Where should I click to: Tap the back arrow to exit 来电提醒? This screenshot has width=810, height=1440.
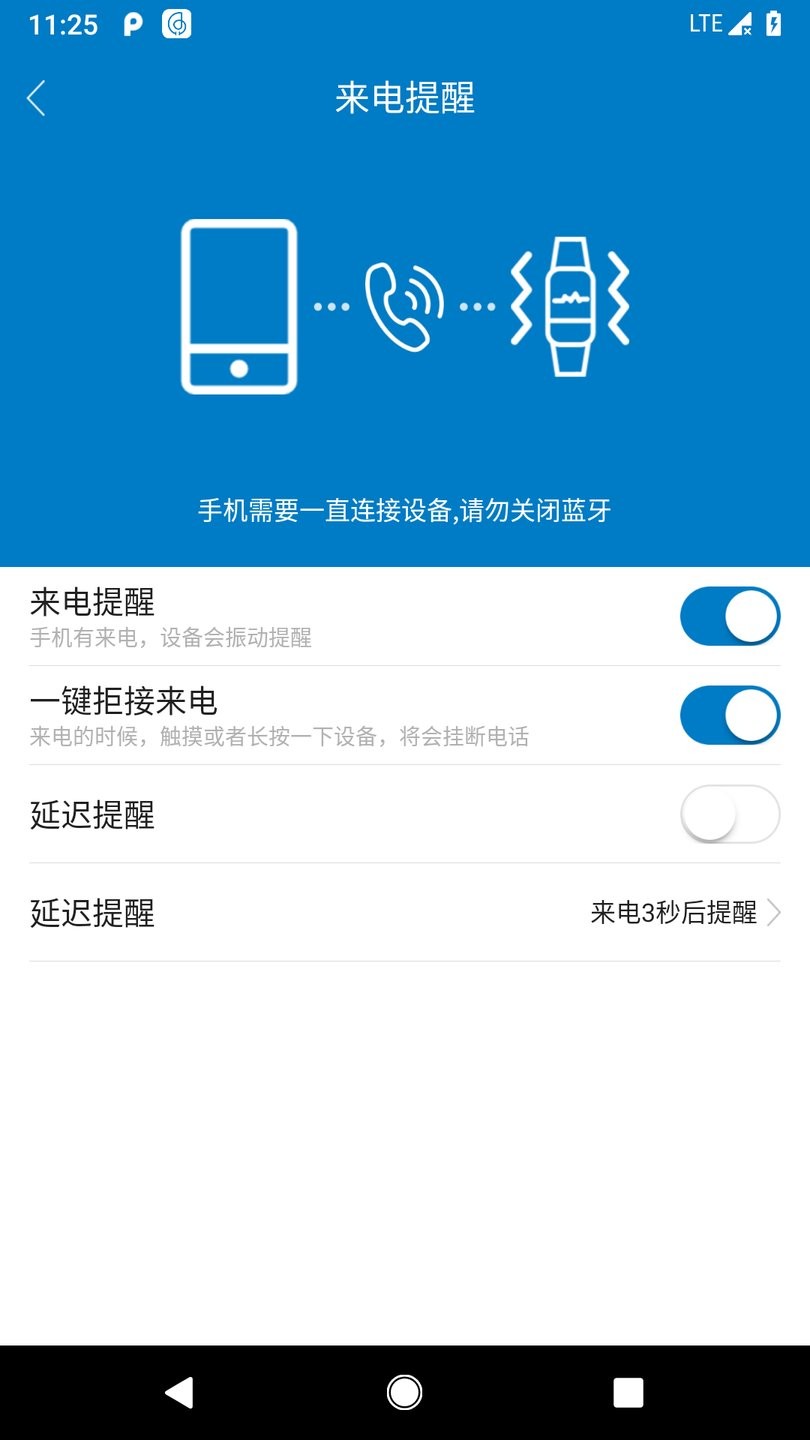36,98
